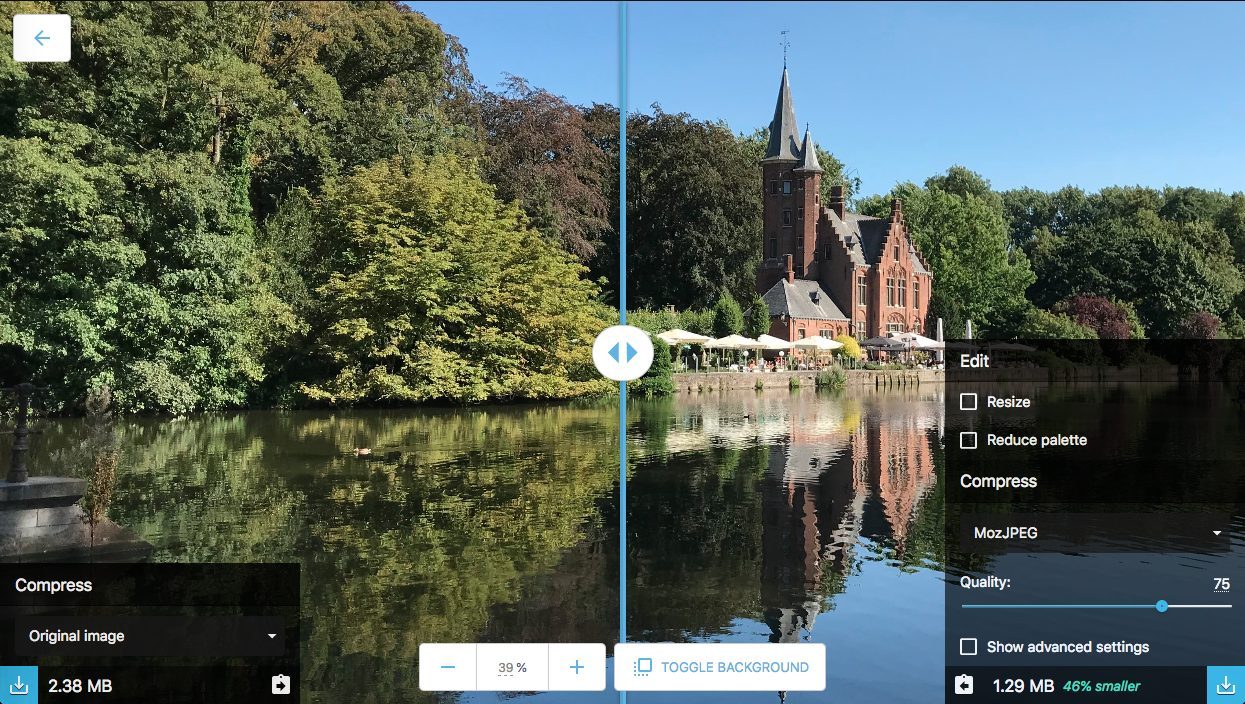This screenshot has width=1245, height=704.
Task: Zoom out with the minus button
Action: [448, 667]
